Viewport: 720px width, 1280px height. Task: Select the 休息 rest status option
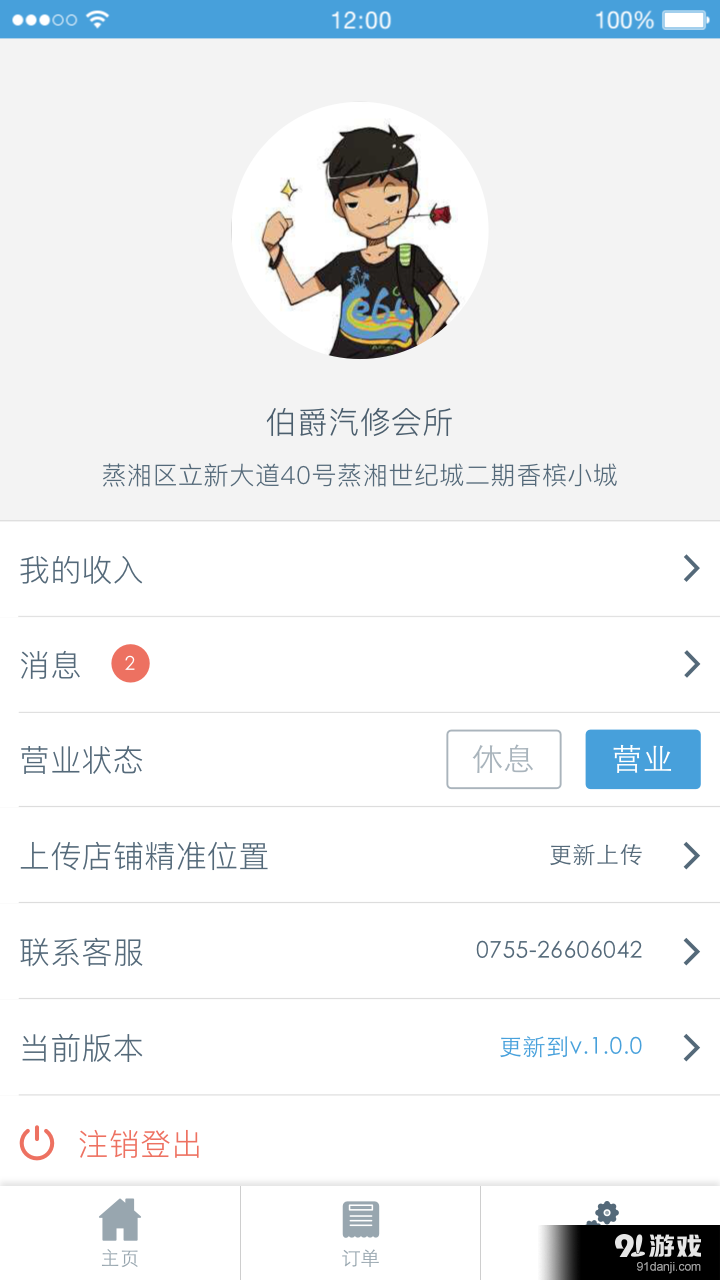point(504,759)
